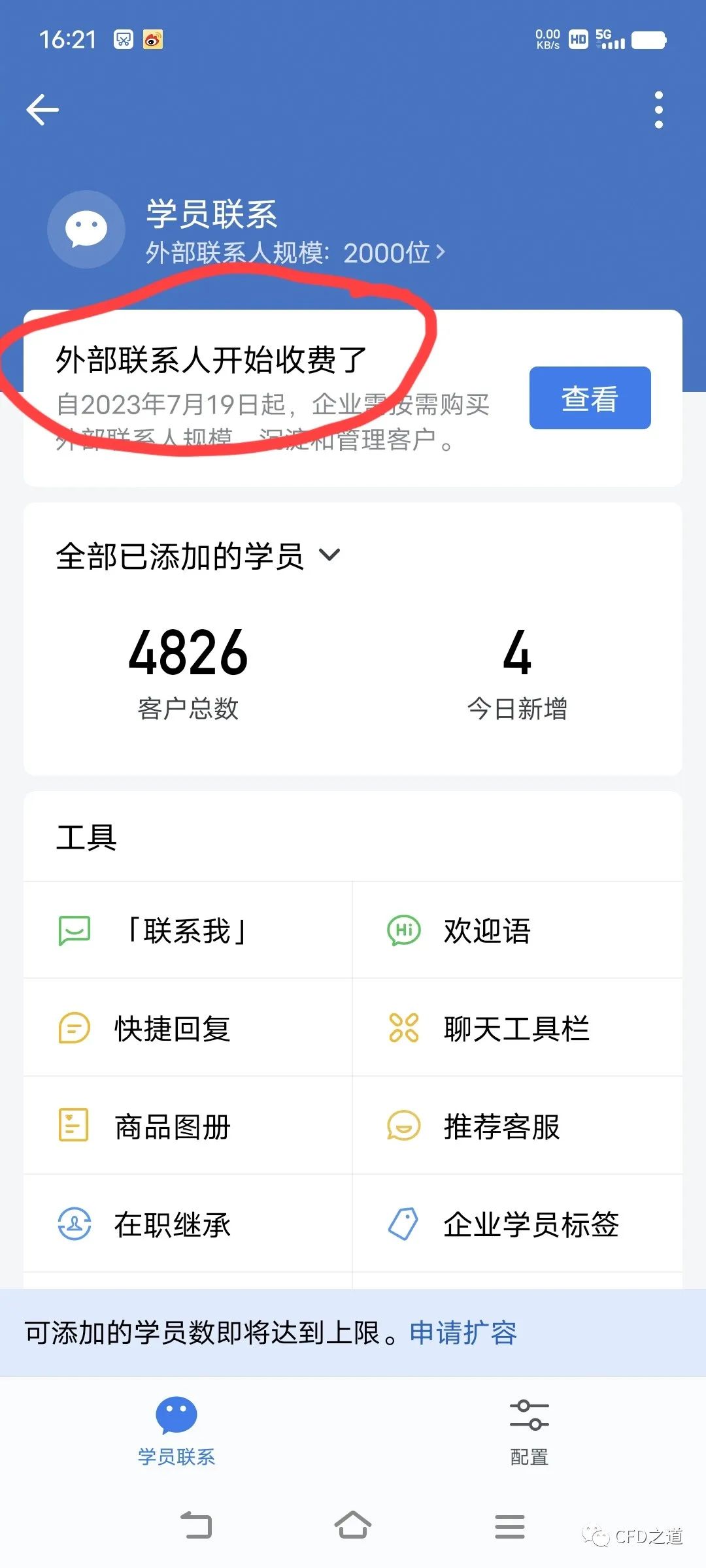Switch to the 学员联系 tab
The width and height of the screenshot is (706, 1568).
pos(176,1431)
